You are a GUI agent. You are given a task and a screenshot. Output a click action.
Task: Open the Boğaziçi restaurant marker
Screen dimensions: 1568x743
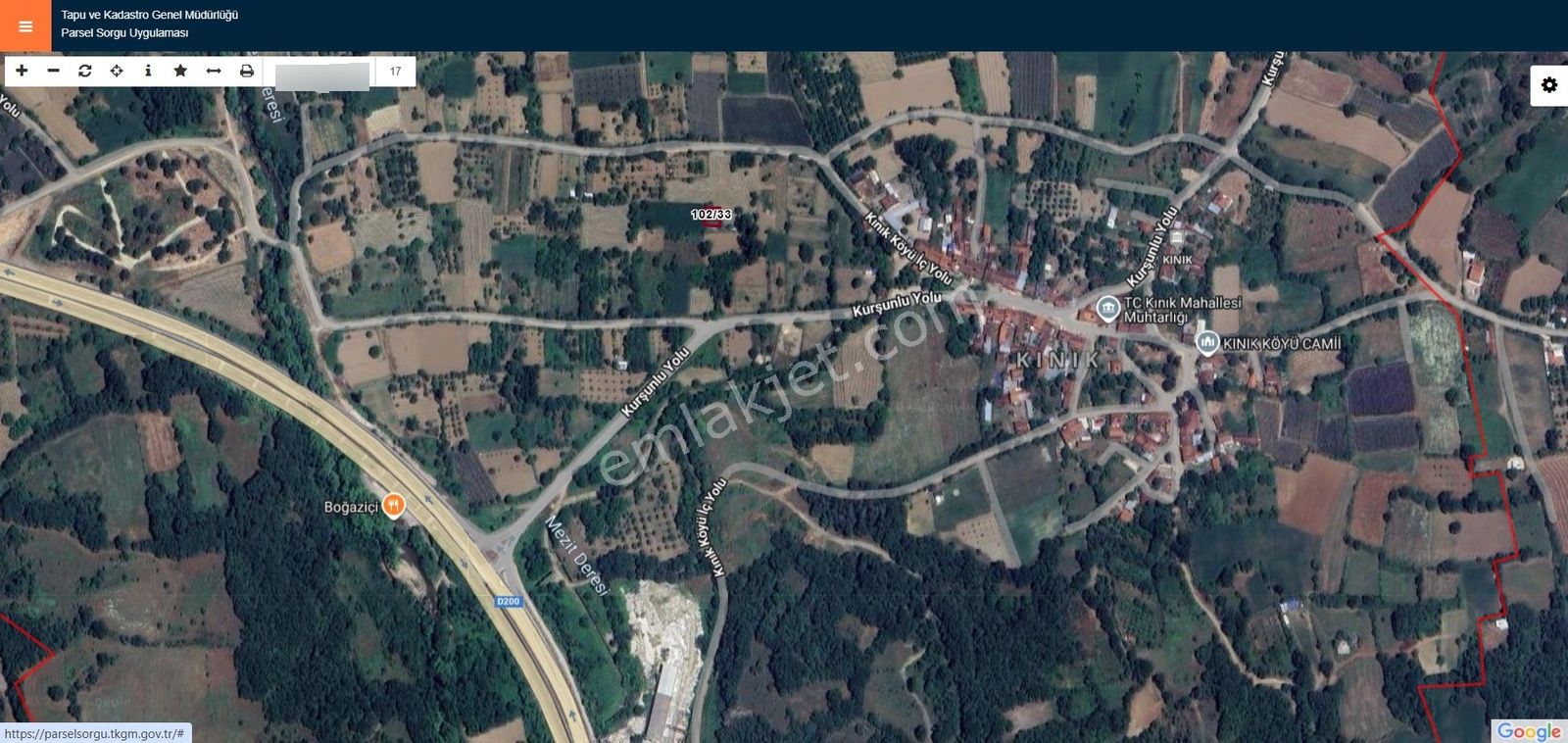[393, 505]
